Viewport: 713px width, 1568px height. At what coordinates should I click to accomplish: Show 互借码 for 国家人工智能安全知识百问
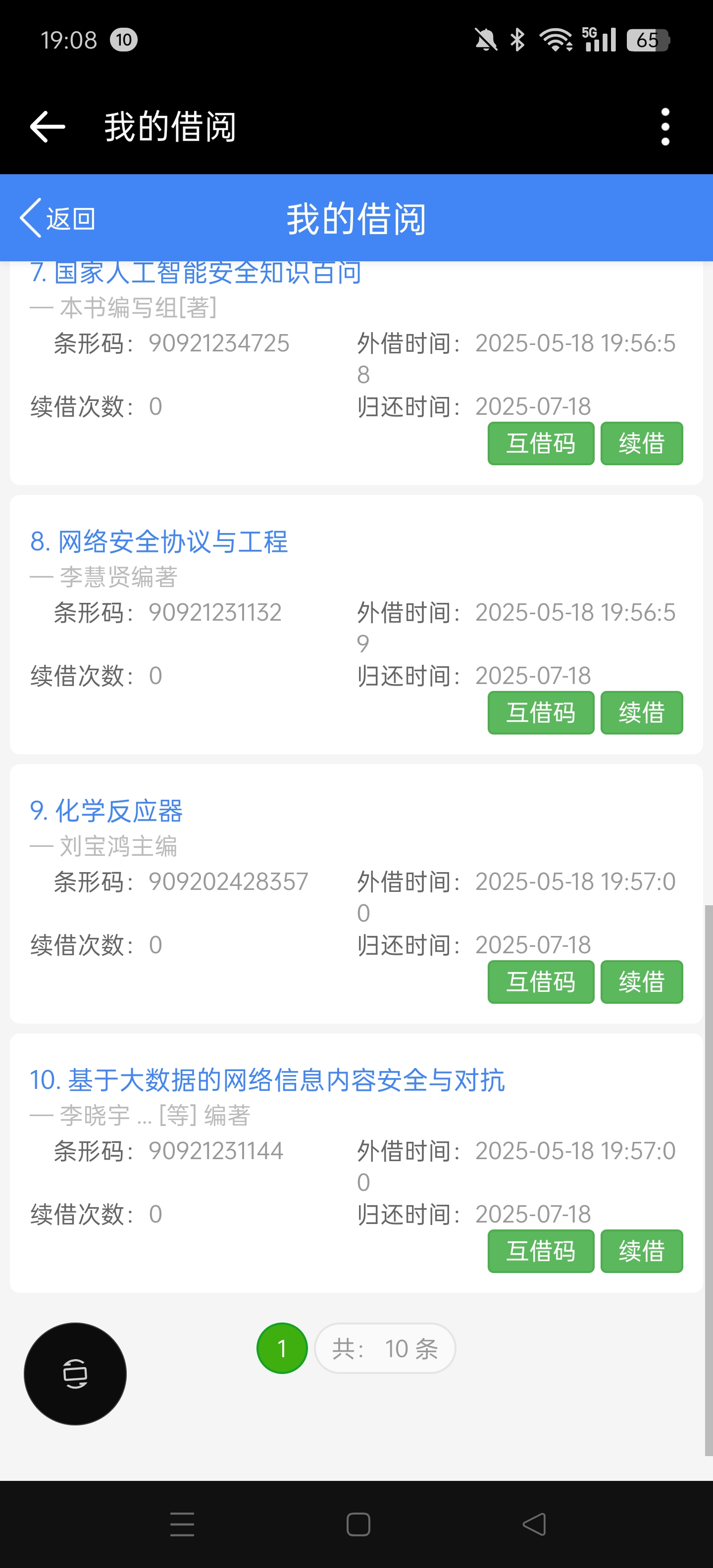540,443
